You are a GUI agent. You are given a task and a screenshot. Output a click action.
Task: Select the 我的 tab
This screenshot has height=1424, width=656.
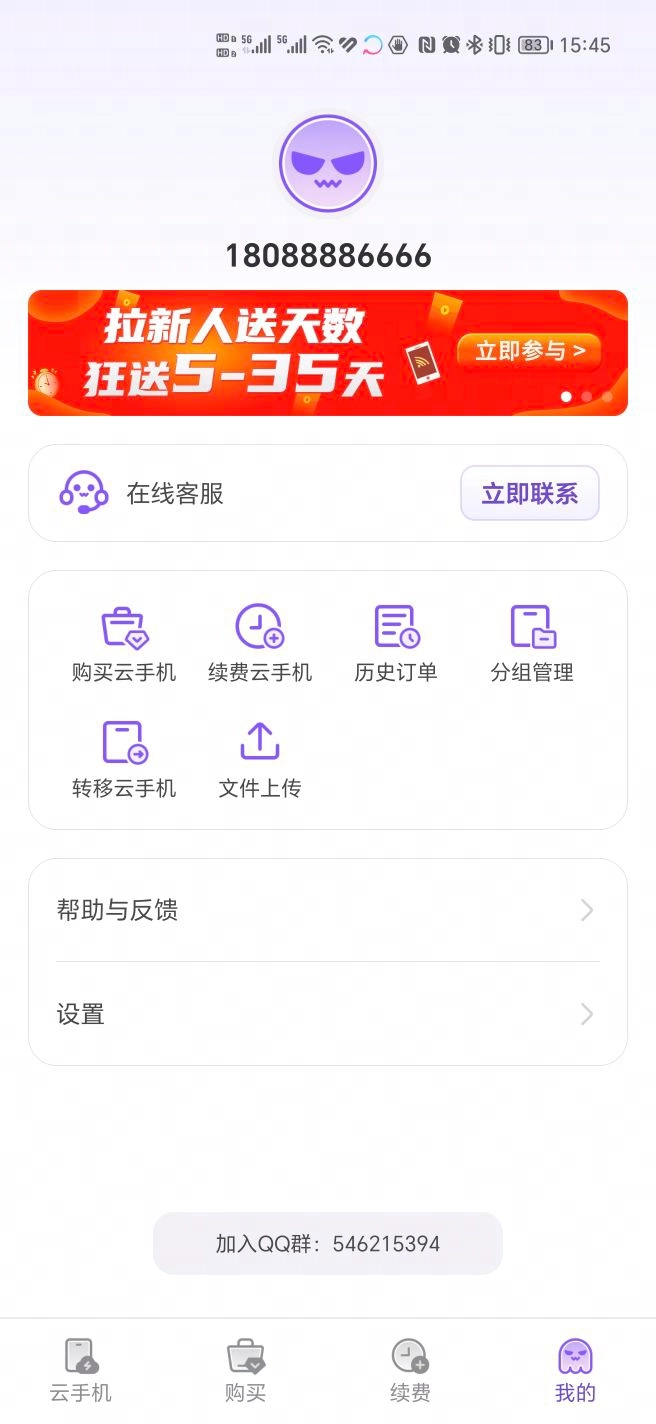[x=575, y=1370]
